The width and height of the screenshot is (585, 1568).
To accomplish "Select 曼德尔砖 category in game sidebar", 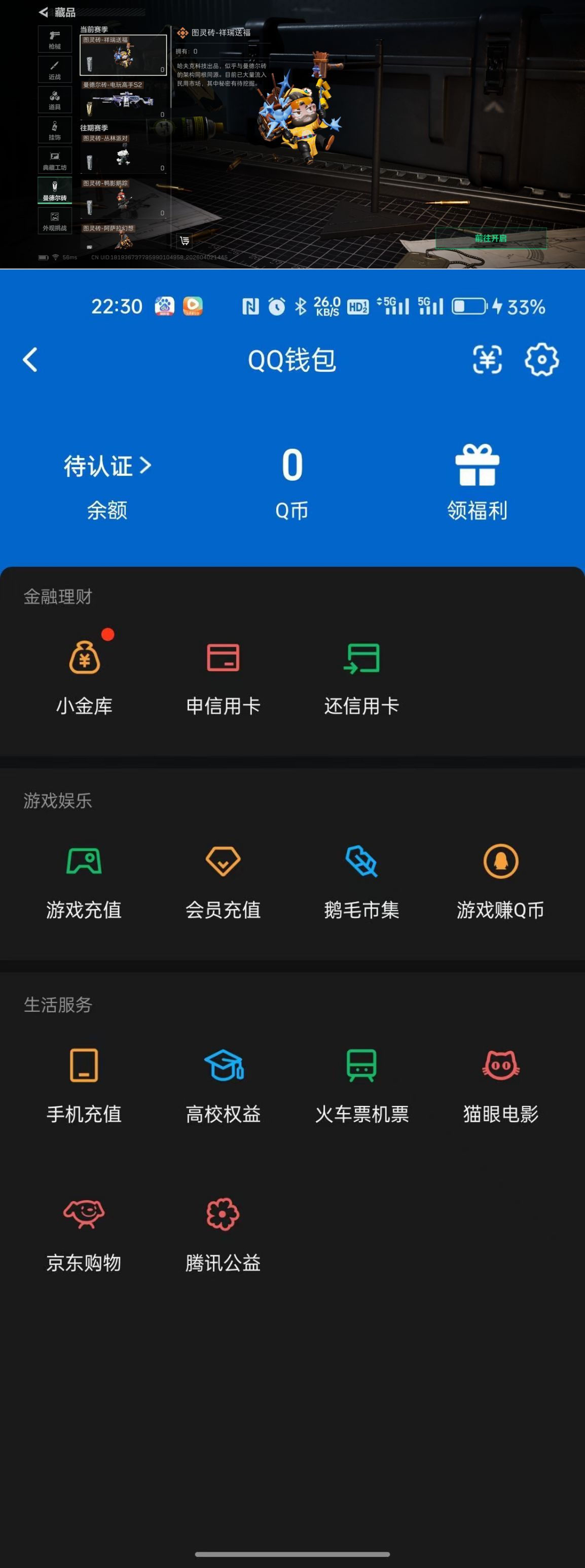I will point(55,191).
